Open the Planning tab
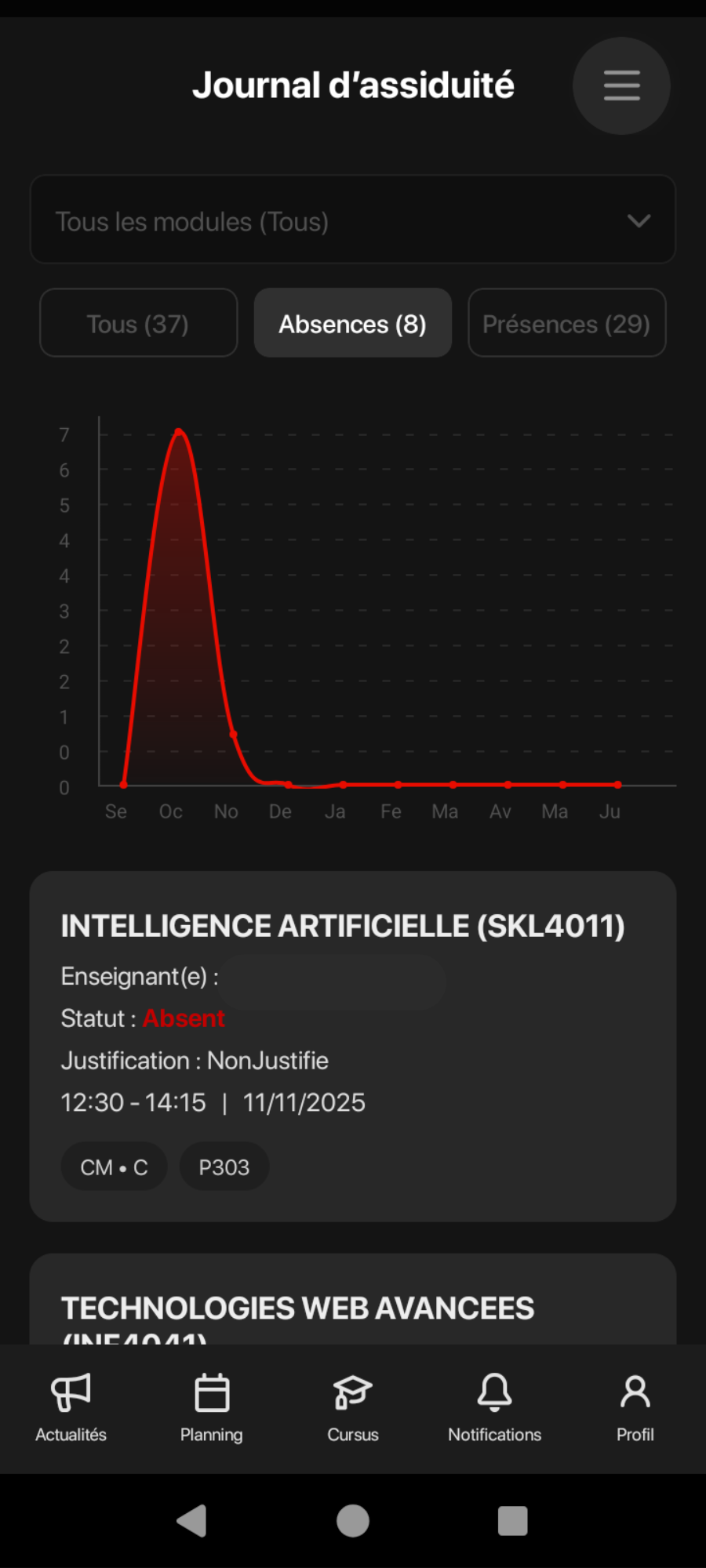 tap(212, 1407)
